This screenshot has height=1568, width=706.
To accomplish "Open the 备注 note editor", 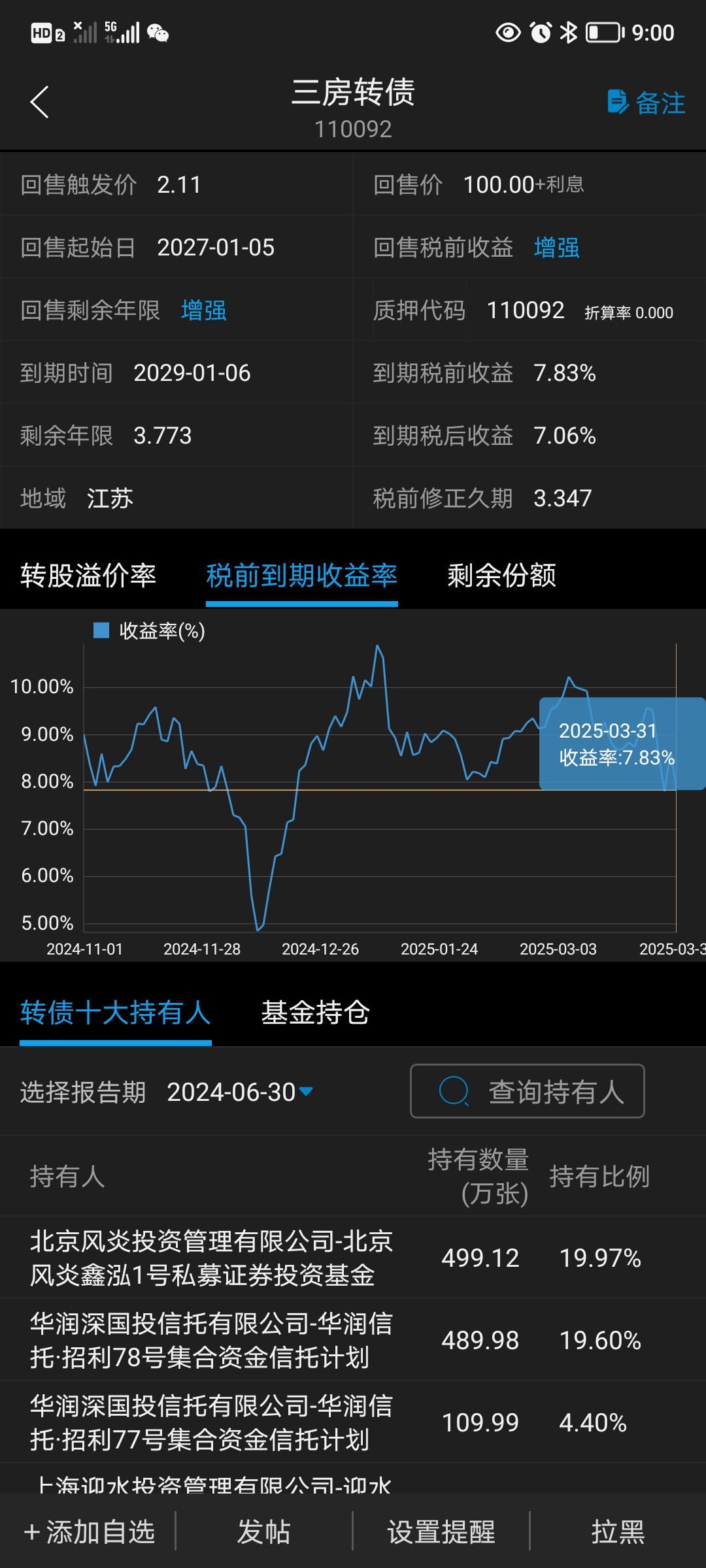I will tap(647, 103).
